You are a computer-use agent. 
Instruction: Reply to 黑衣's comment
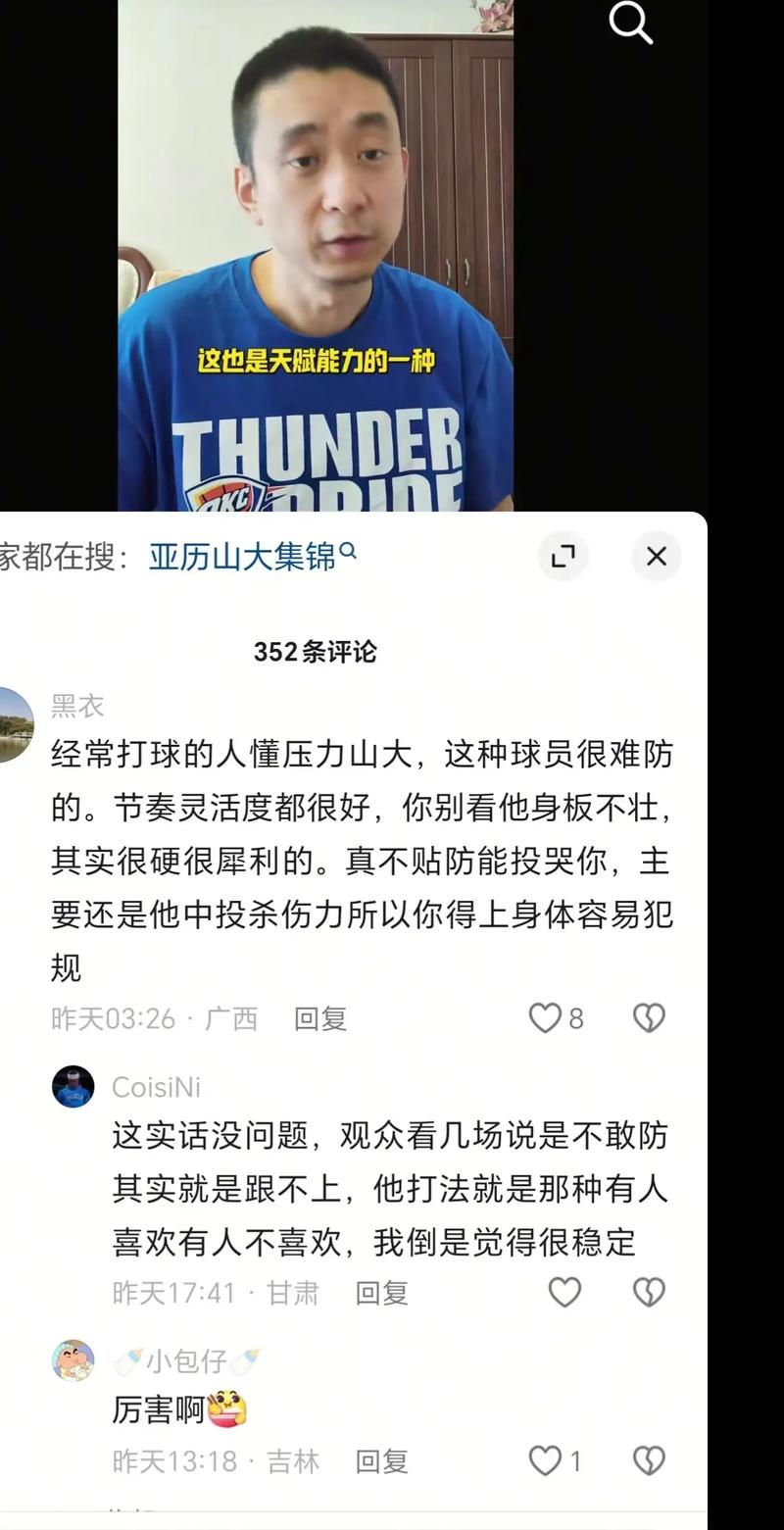(320, 1019)
